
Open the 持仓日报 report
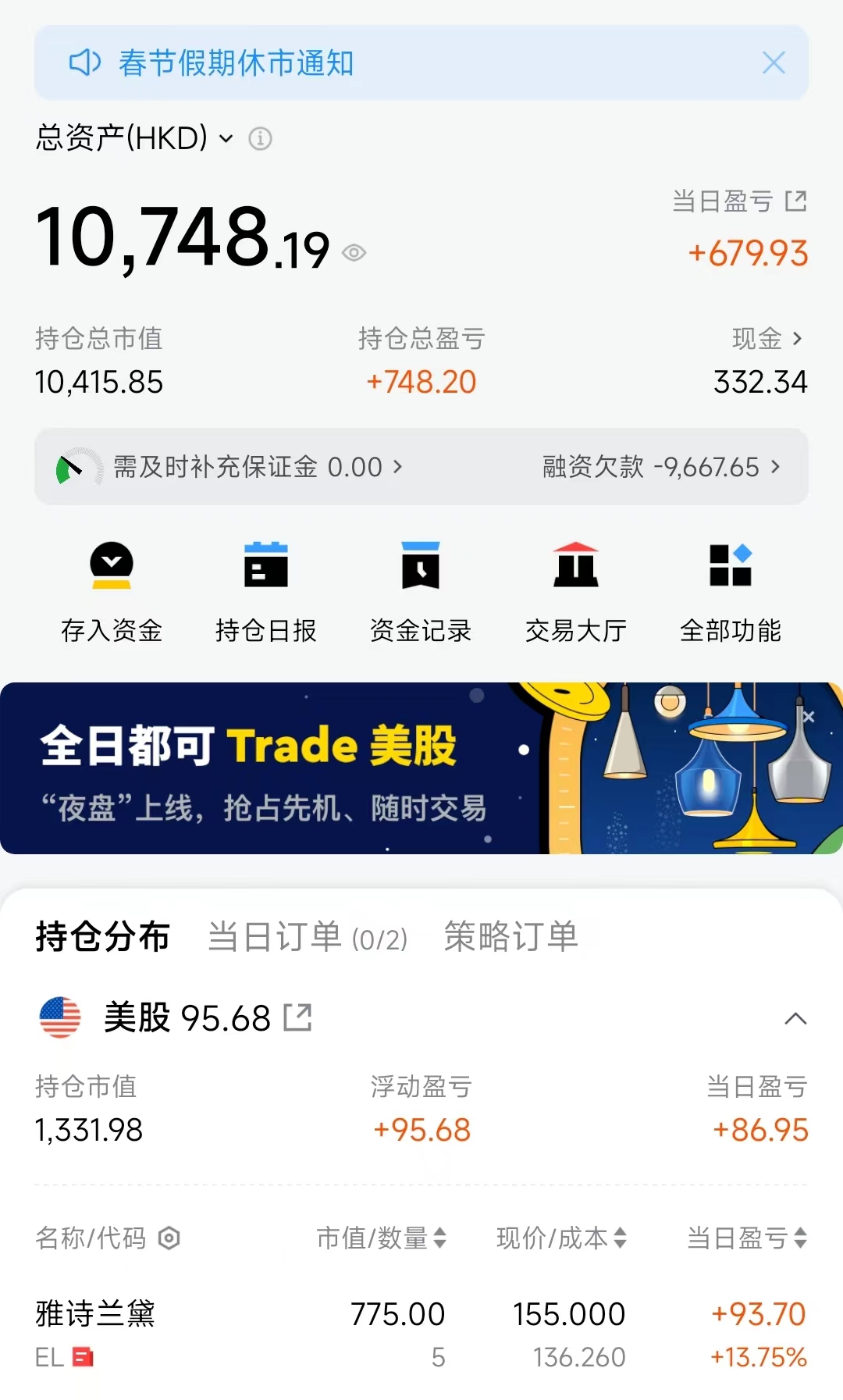coord(266,590)
